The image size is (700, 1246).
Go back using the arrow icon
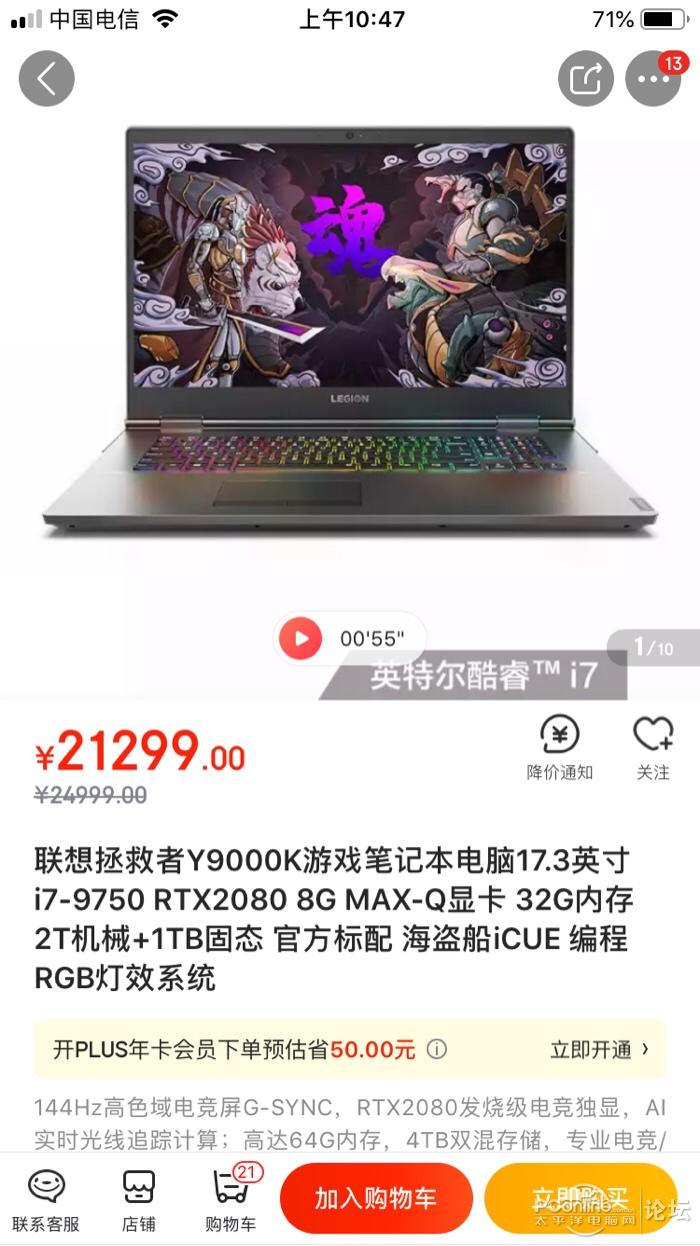46,78
